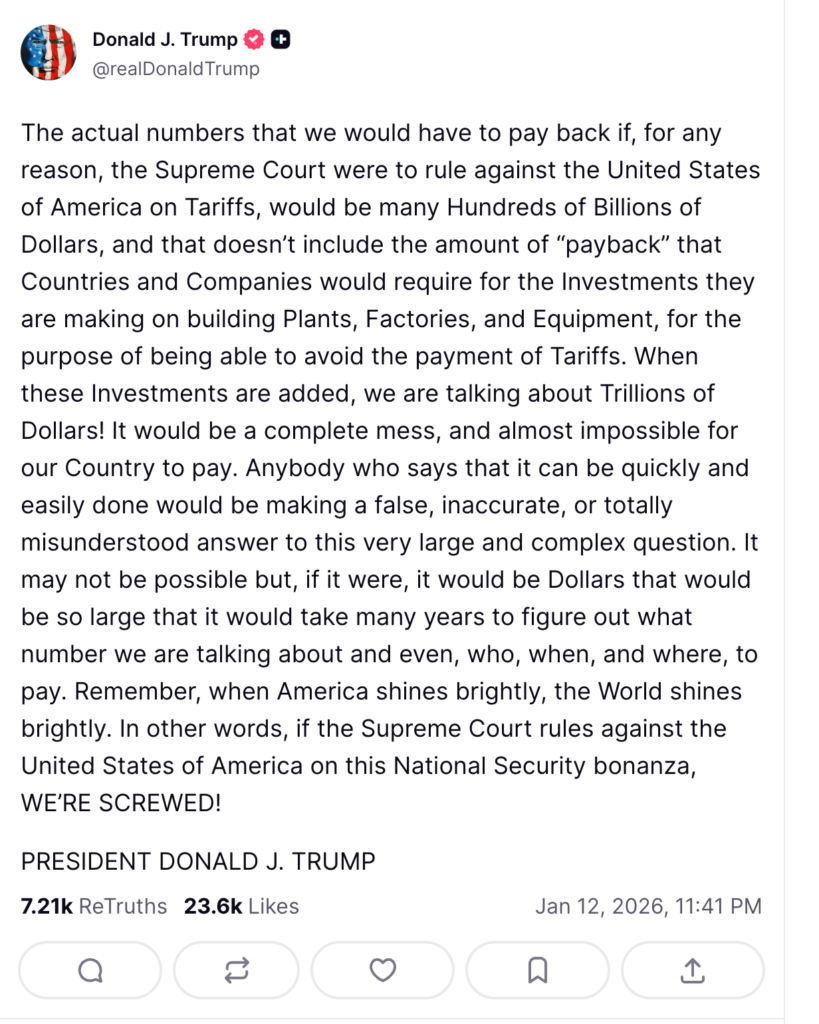Open Donald J. Trump's profile avatar

tap(48, 53)
